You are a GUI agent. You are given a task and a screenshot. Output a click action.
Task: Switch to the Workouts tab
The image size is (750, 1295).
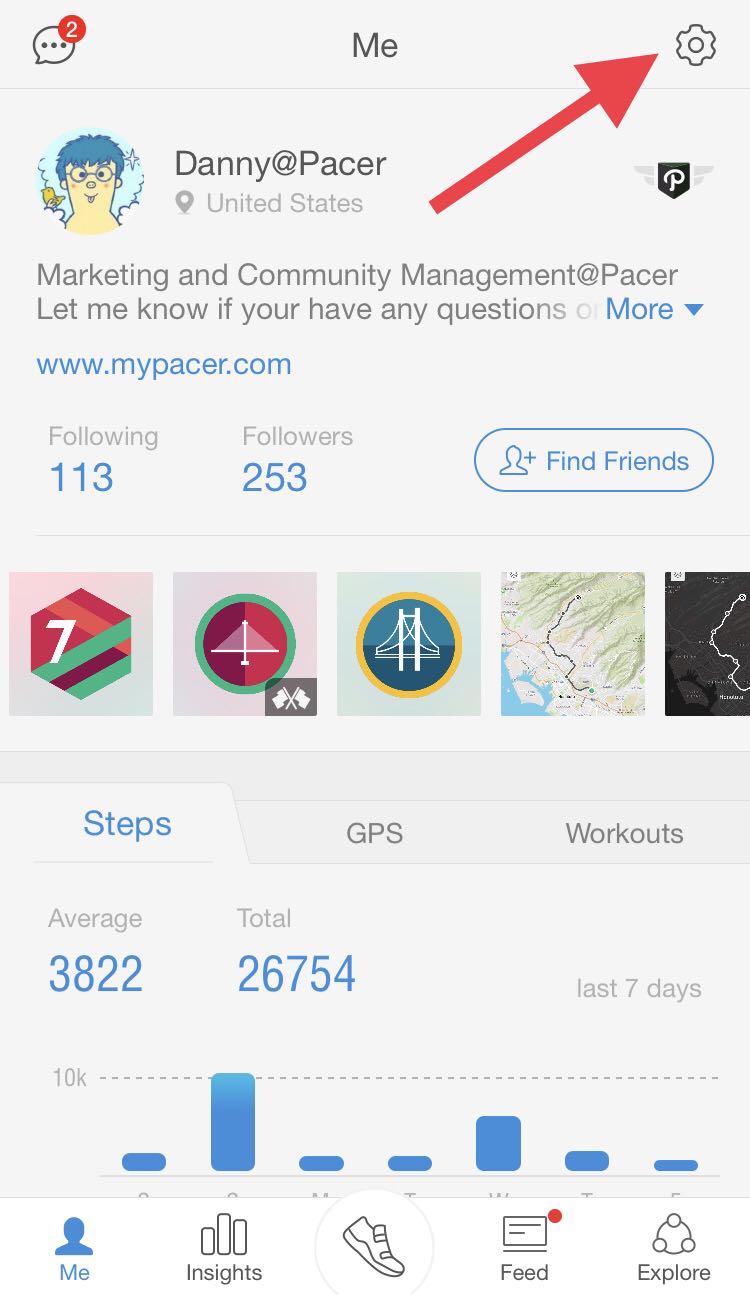click(x=625, y=833)
